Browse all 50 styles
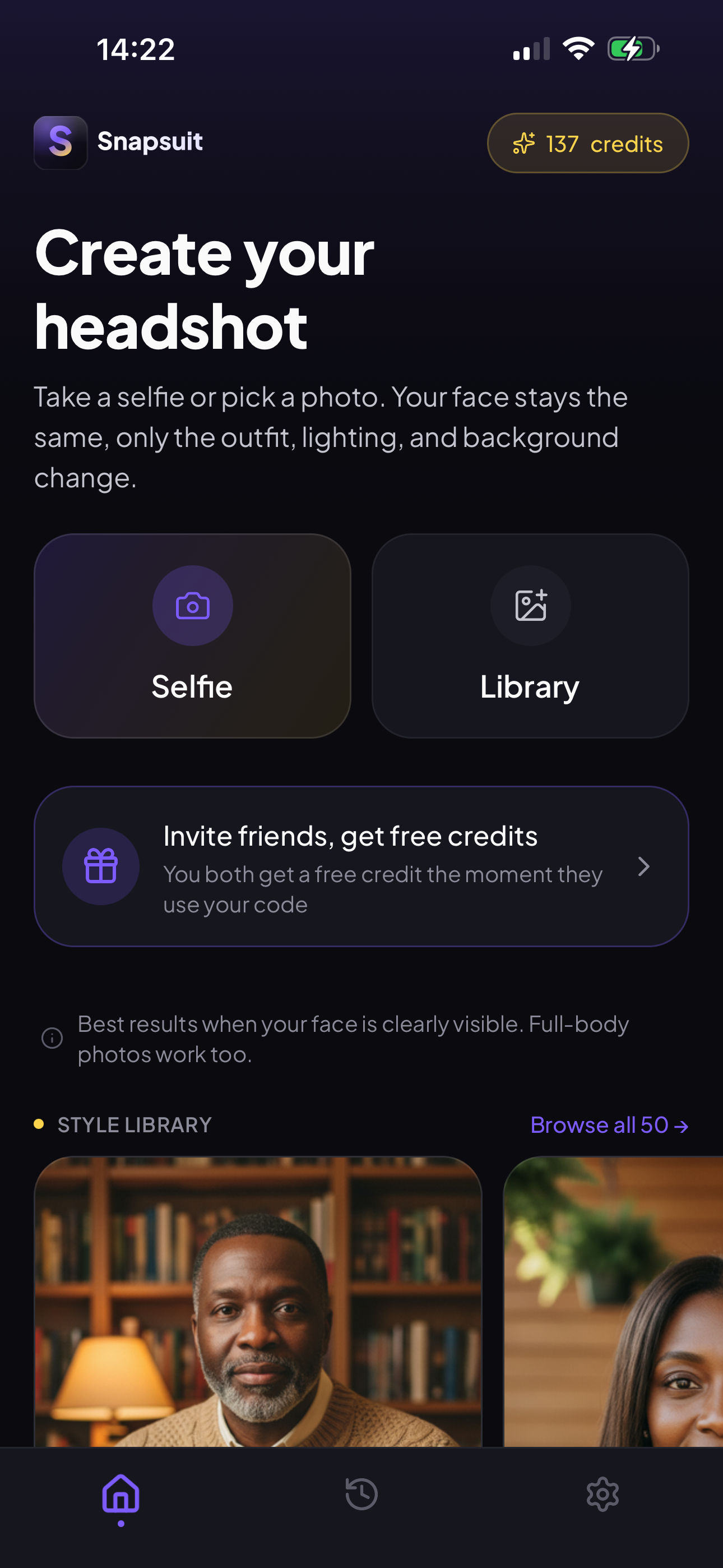The image size is (723, 1568). click(609, 1125)
